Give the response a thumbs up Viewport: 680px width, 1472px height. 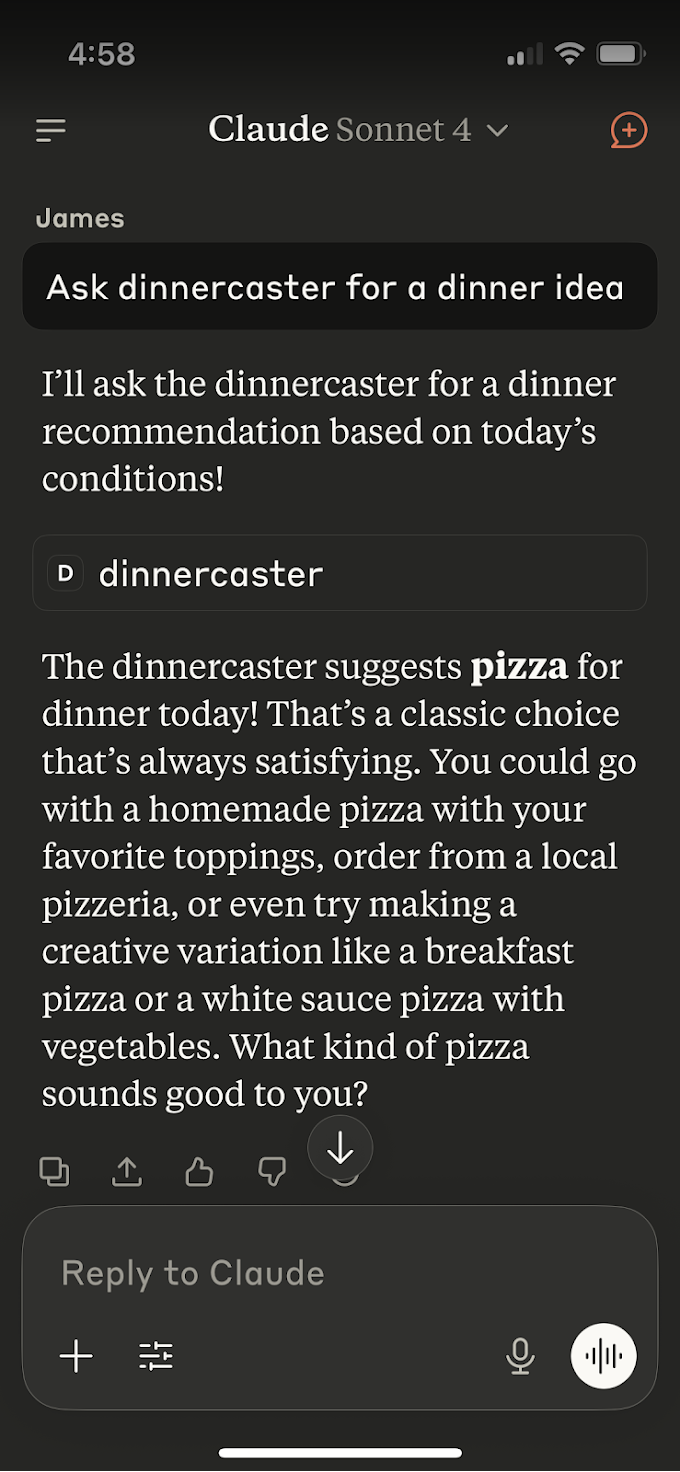pyautogui.click(x=199, y=1171)
